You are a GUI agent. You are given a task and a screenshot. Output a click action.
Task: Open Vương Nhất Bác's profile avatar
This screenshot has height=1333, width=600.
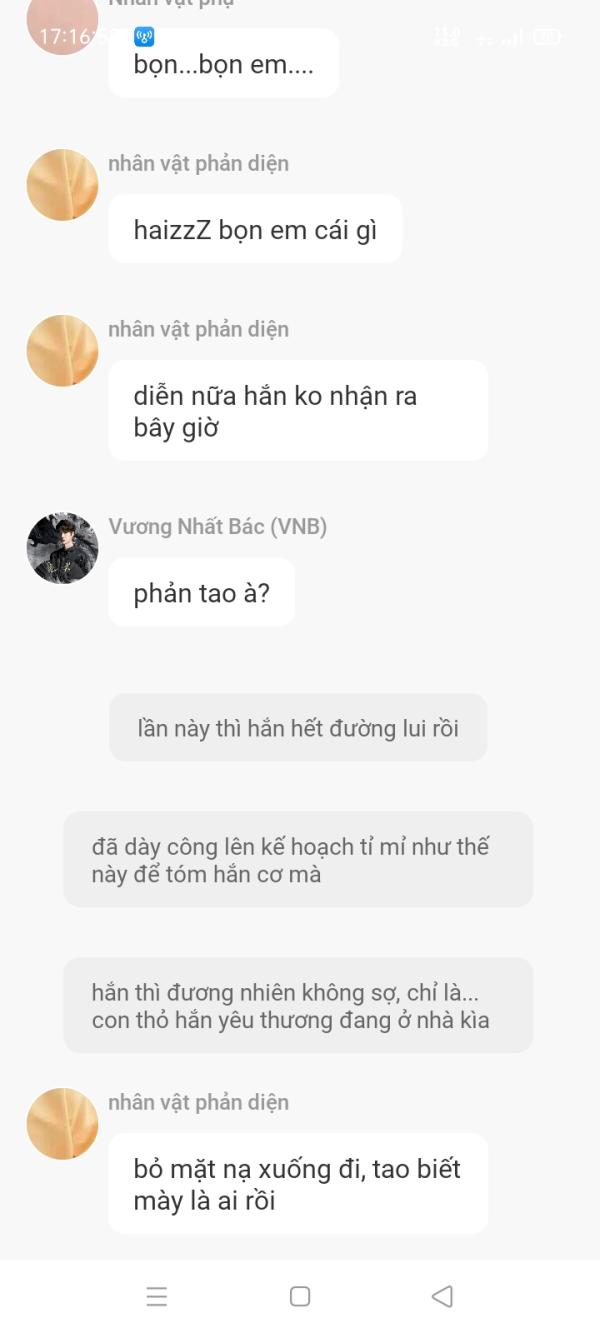click(62, 548)
